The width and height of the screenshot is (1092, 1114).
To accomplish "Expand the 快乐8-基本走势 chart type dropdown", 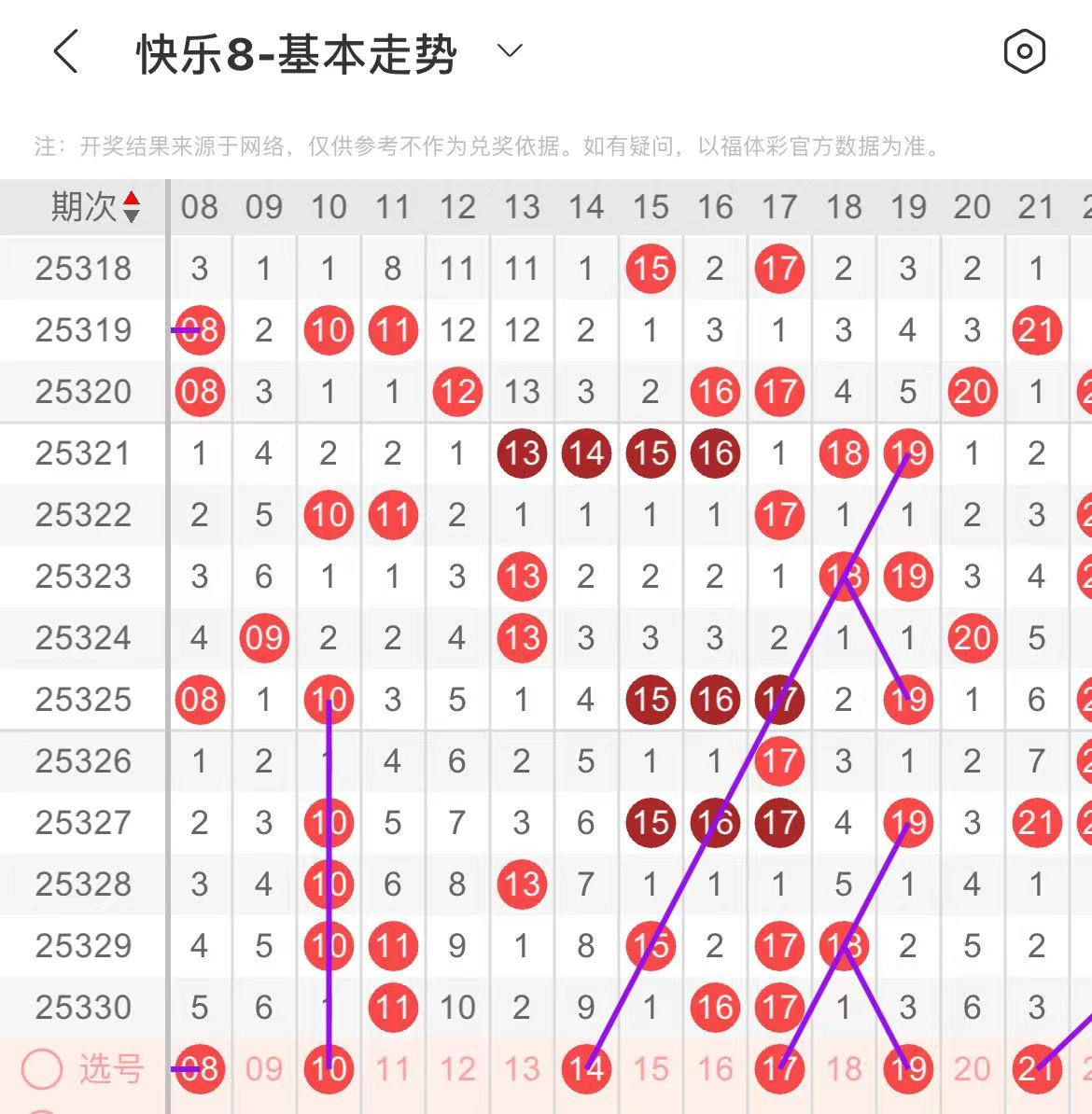I will tap(510, 51).
